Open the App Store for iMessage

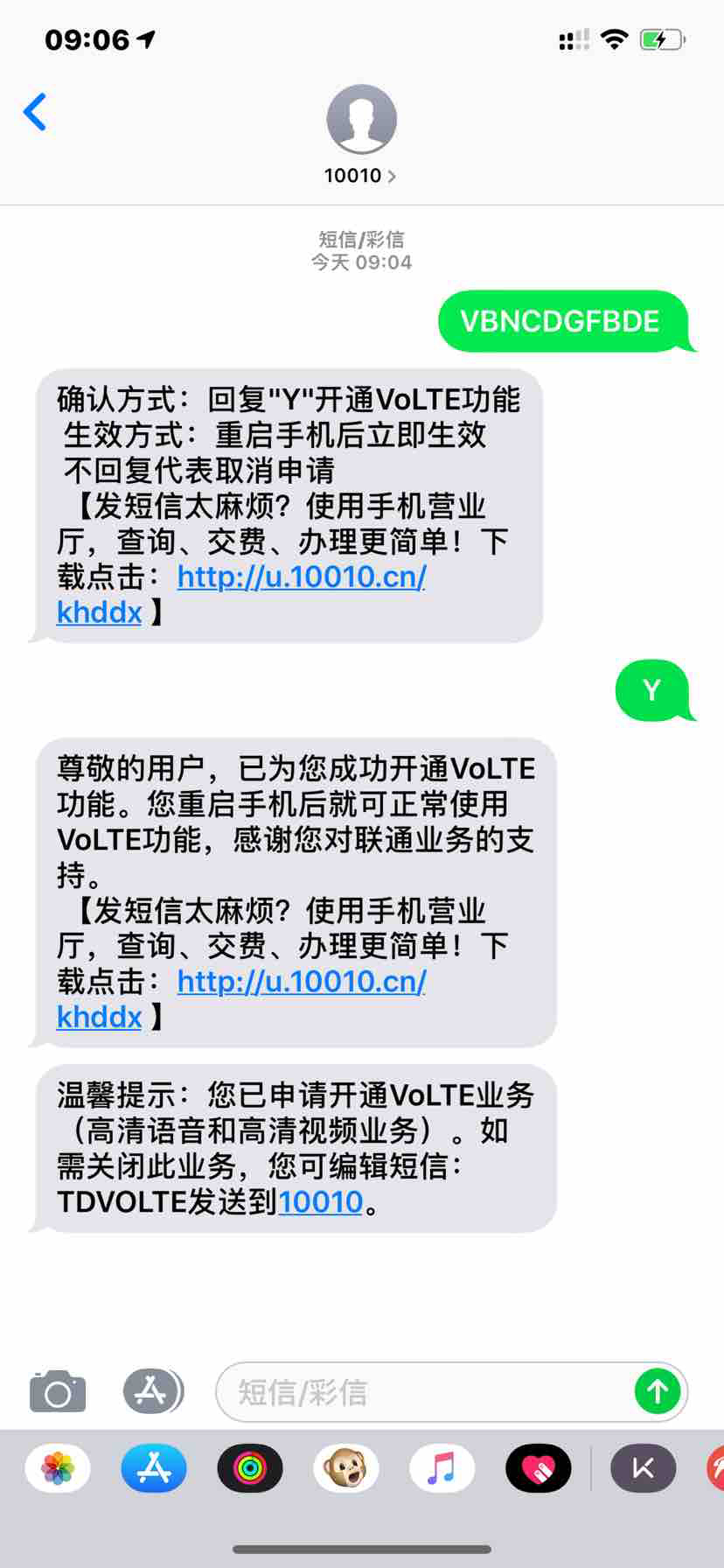154,1467
